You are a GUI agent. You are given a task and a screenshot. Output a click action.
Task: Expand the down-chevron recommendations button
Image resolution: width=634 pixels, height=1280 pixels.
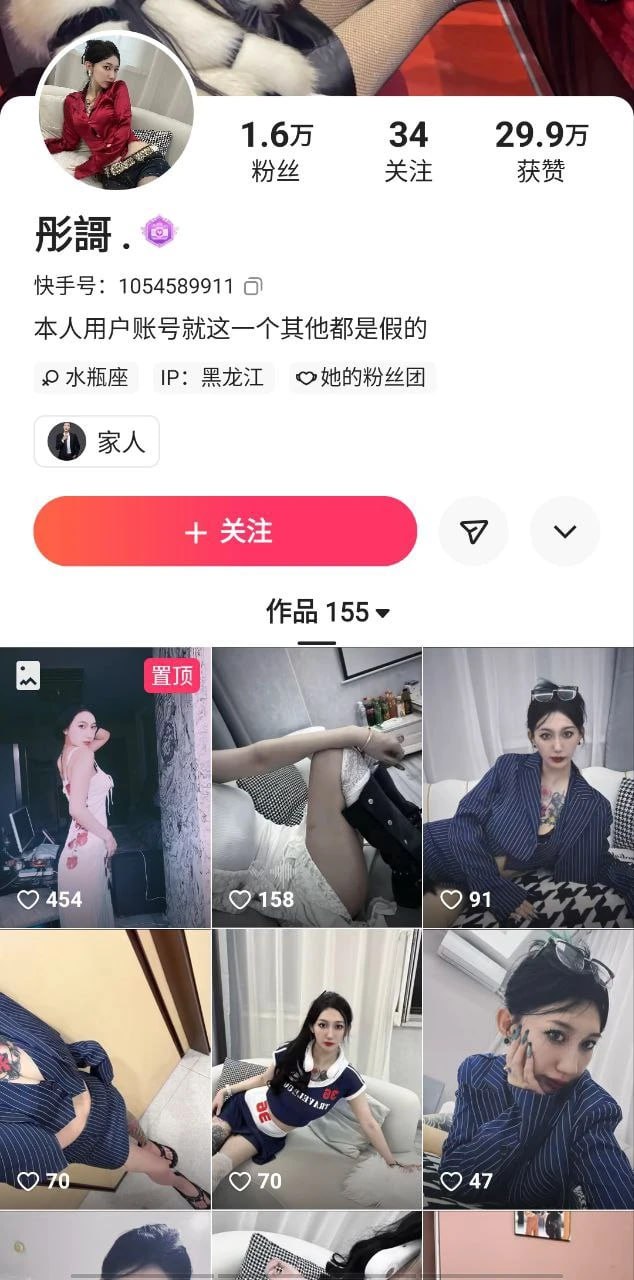(564, 531)
